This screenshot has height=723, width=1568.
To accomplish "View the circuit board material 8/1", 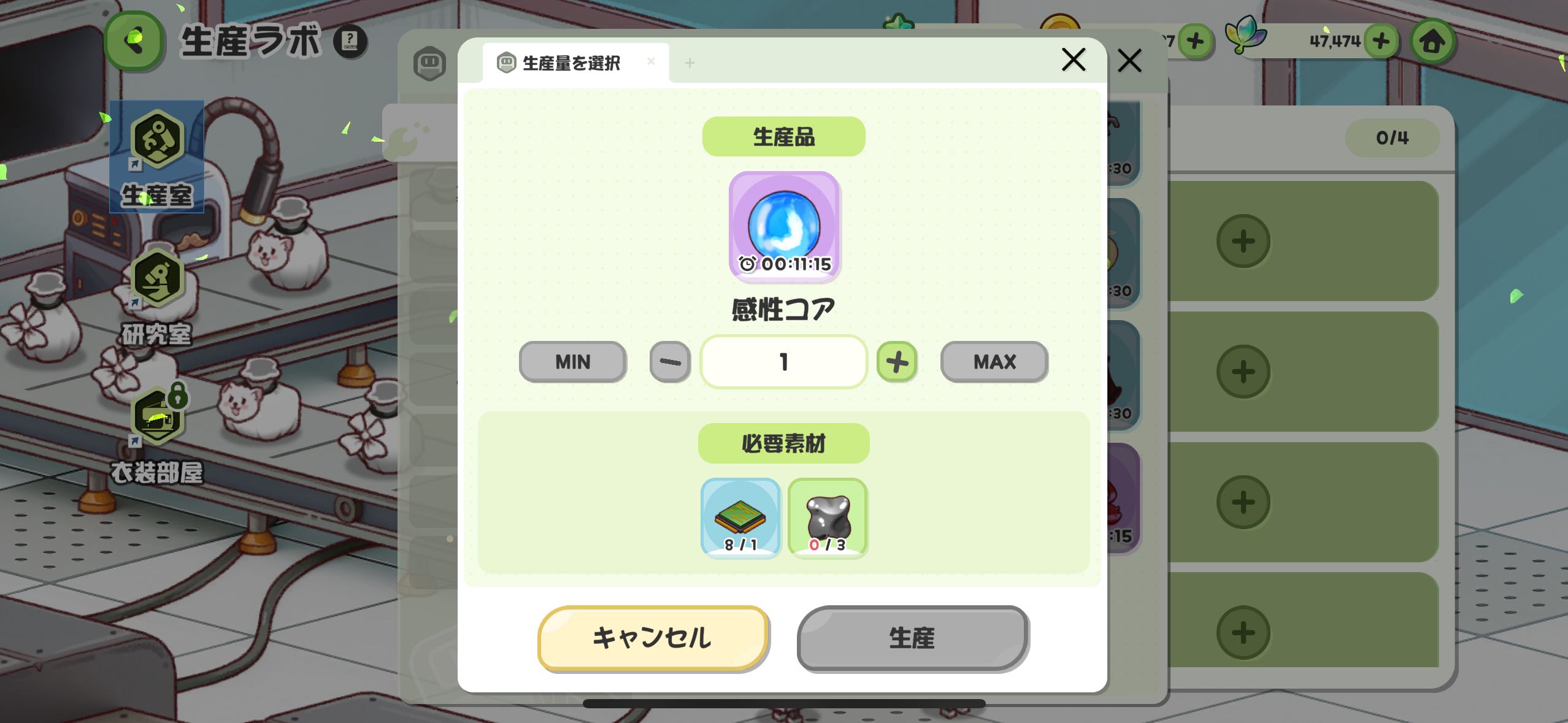I will (x=740, y=518).
